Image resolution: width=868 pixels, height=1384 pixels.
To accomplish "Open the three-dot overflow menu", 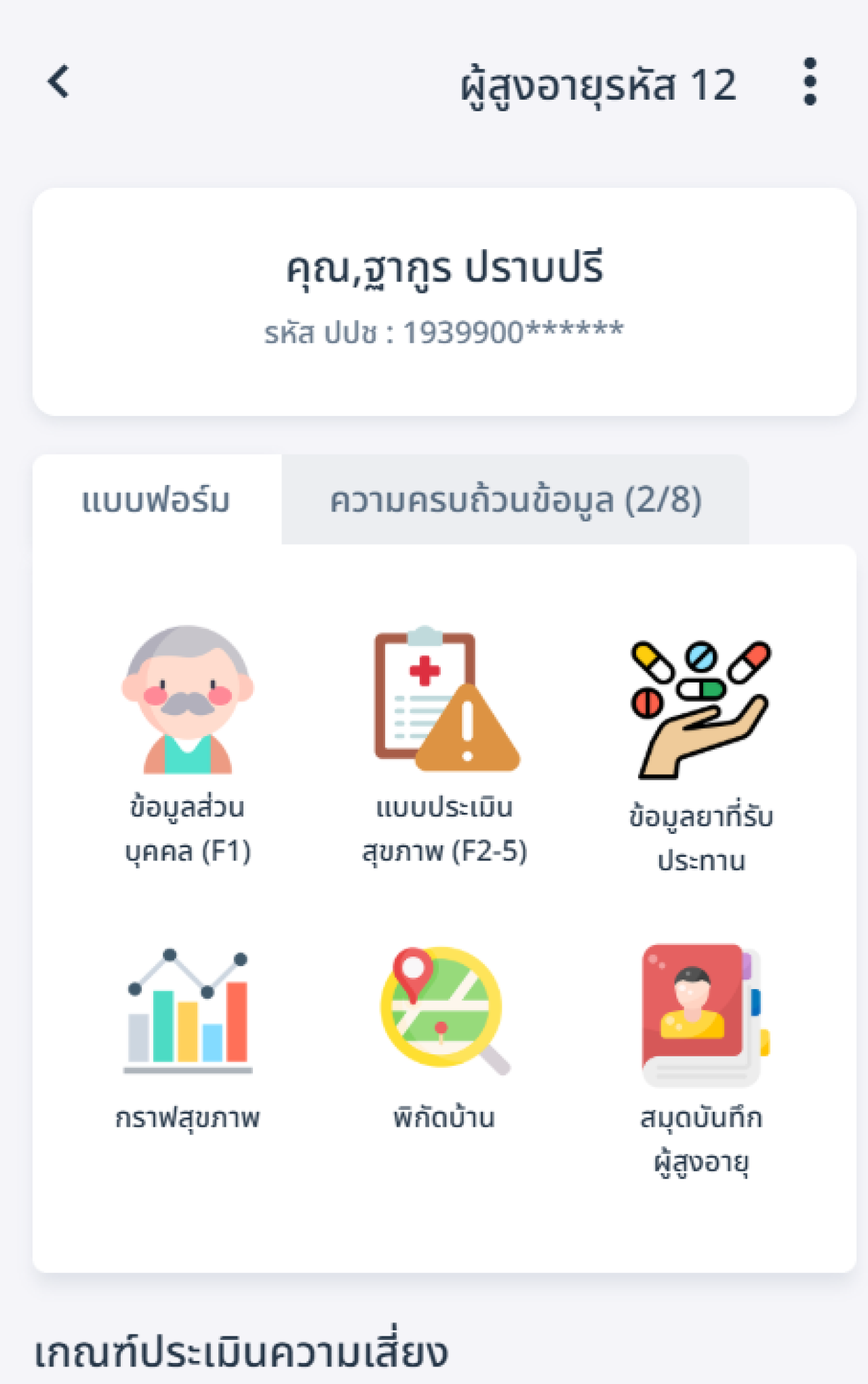I will (x=810, y=82).
